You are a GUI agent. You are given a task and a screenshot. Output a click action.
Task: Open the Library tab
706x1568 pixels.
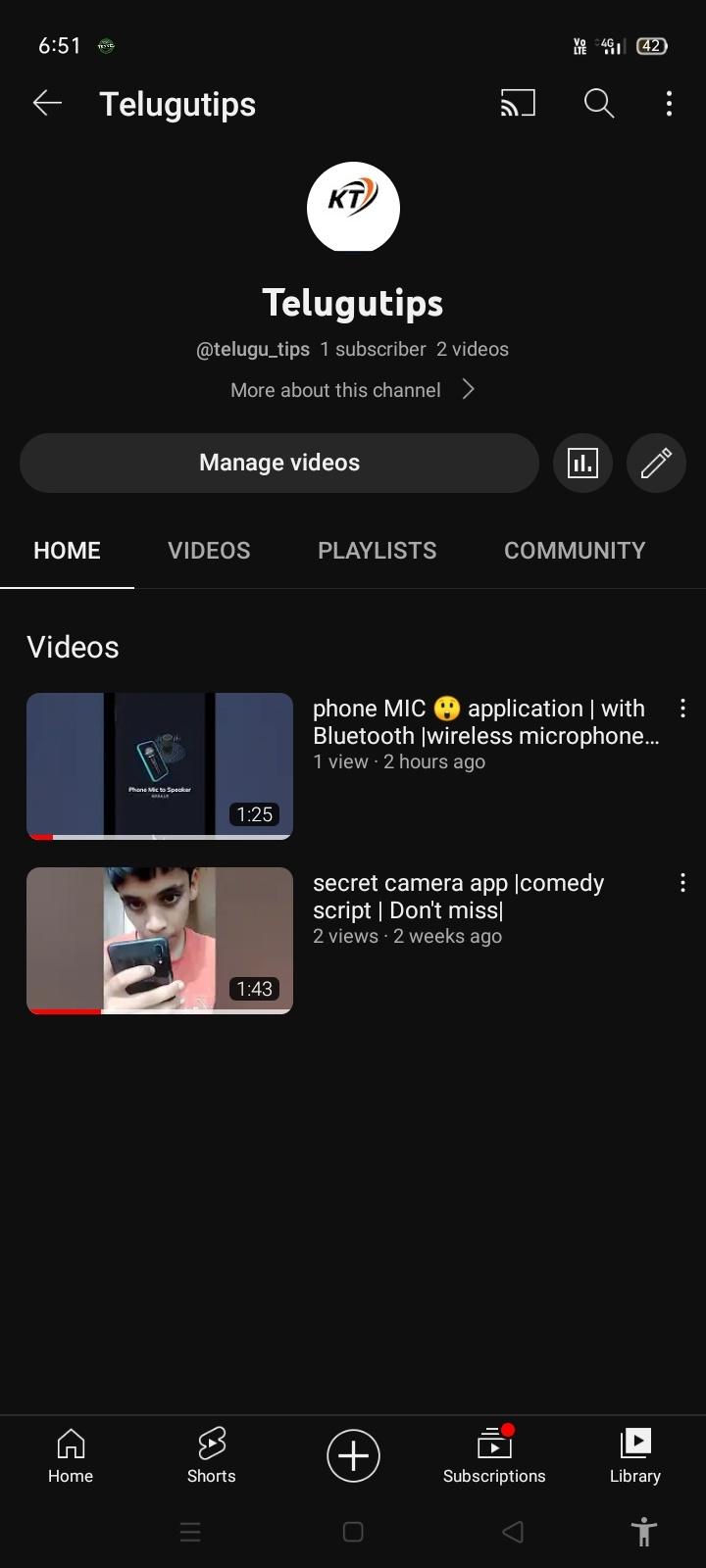click(635, 1455)
